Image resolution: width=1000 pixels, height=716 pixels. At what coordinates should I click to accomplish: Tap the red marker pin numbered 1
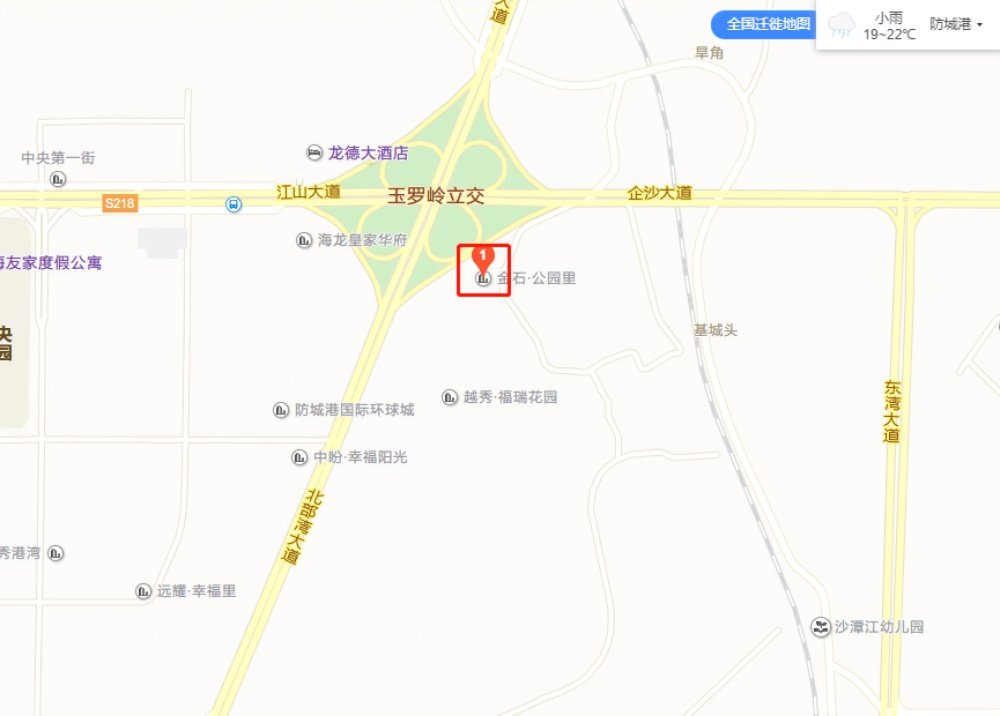tap(484, 259)
